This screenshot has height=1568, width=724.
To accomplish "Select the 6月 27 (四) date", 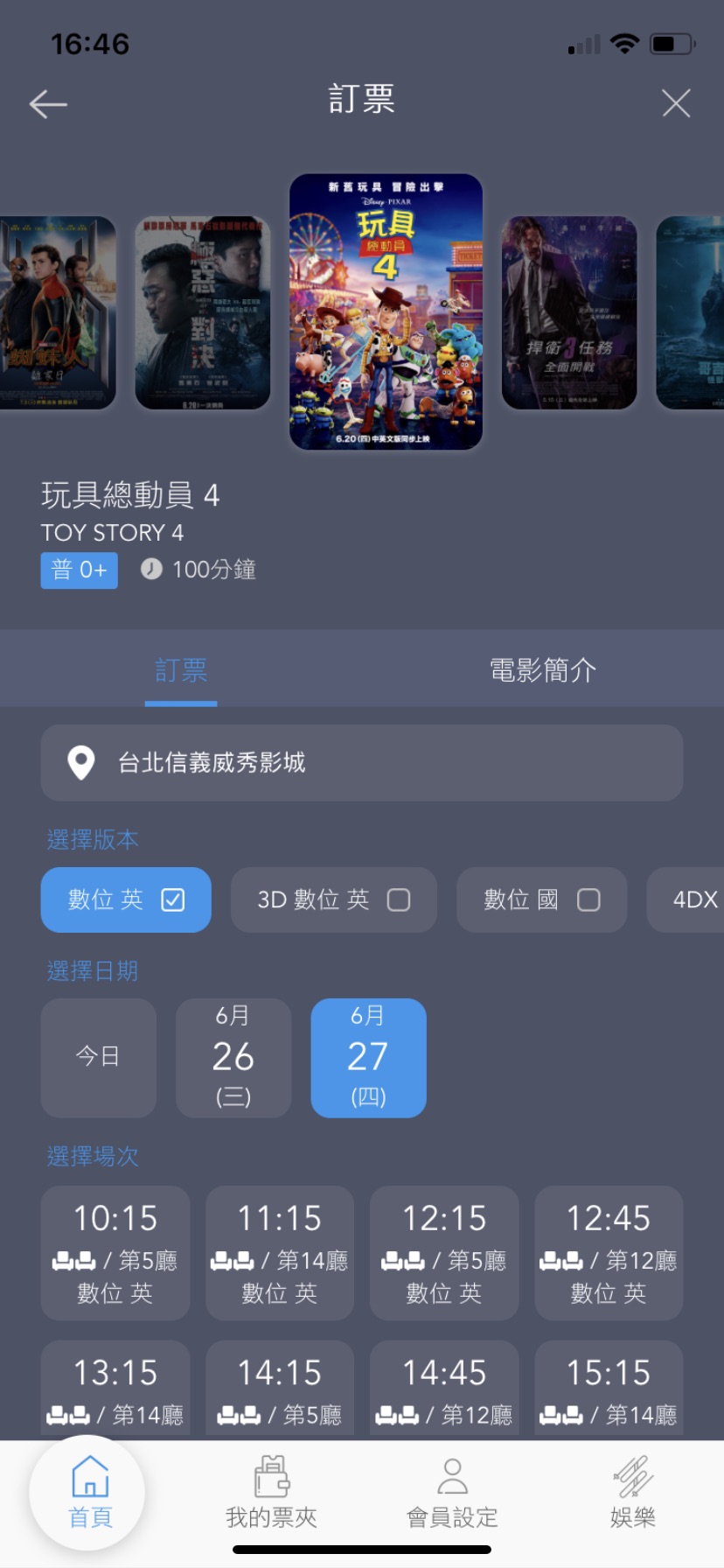I will 368,1057.
